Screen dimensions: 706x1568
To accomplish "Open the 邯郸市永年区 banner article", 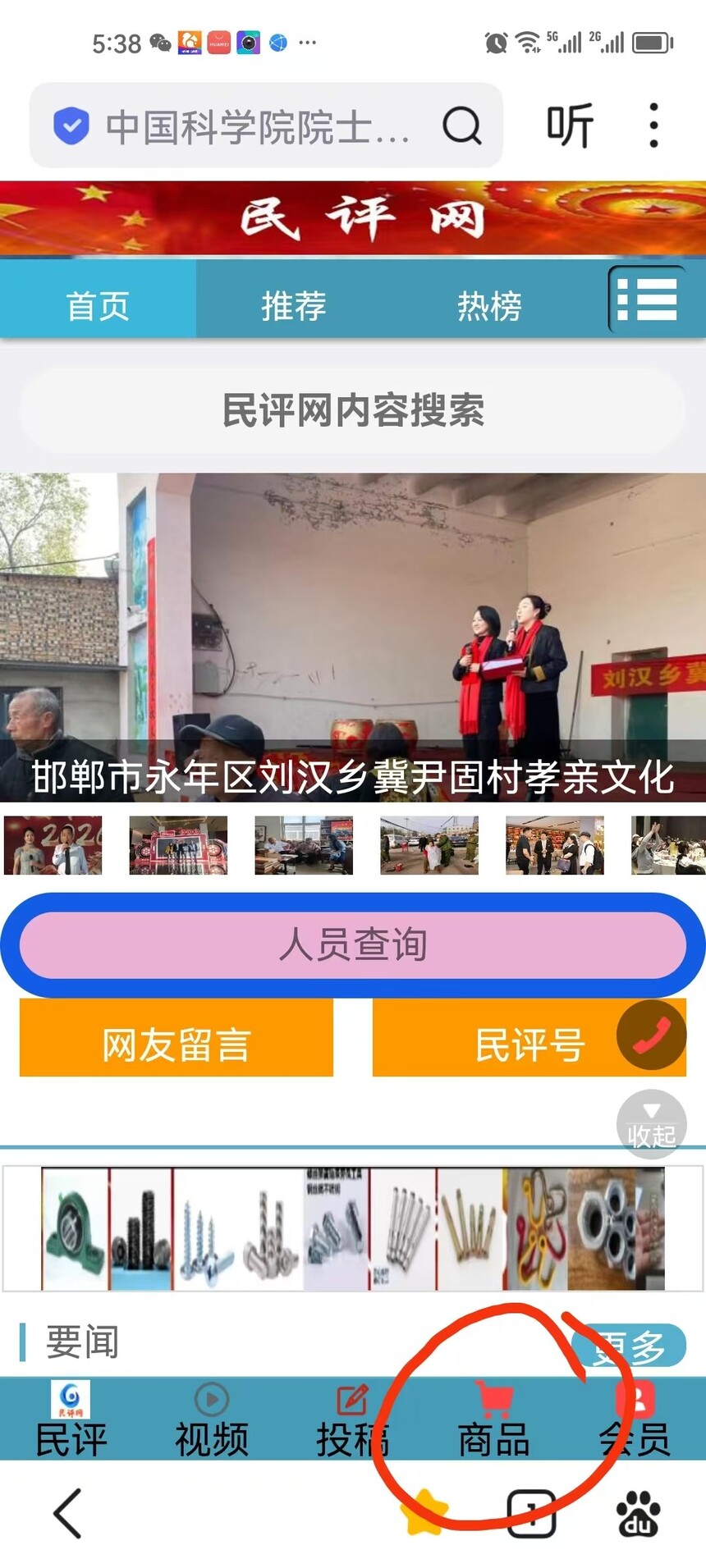I will pos(353,638).
